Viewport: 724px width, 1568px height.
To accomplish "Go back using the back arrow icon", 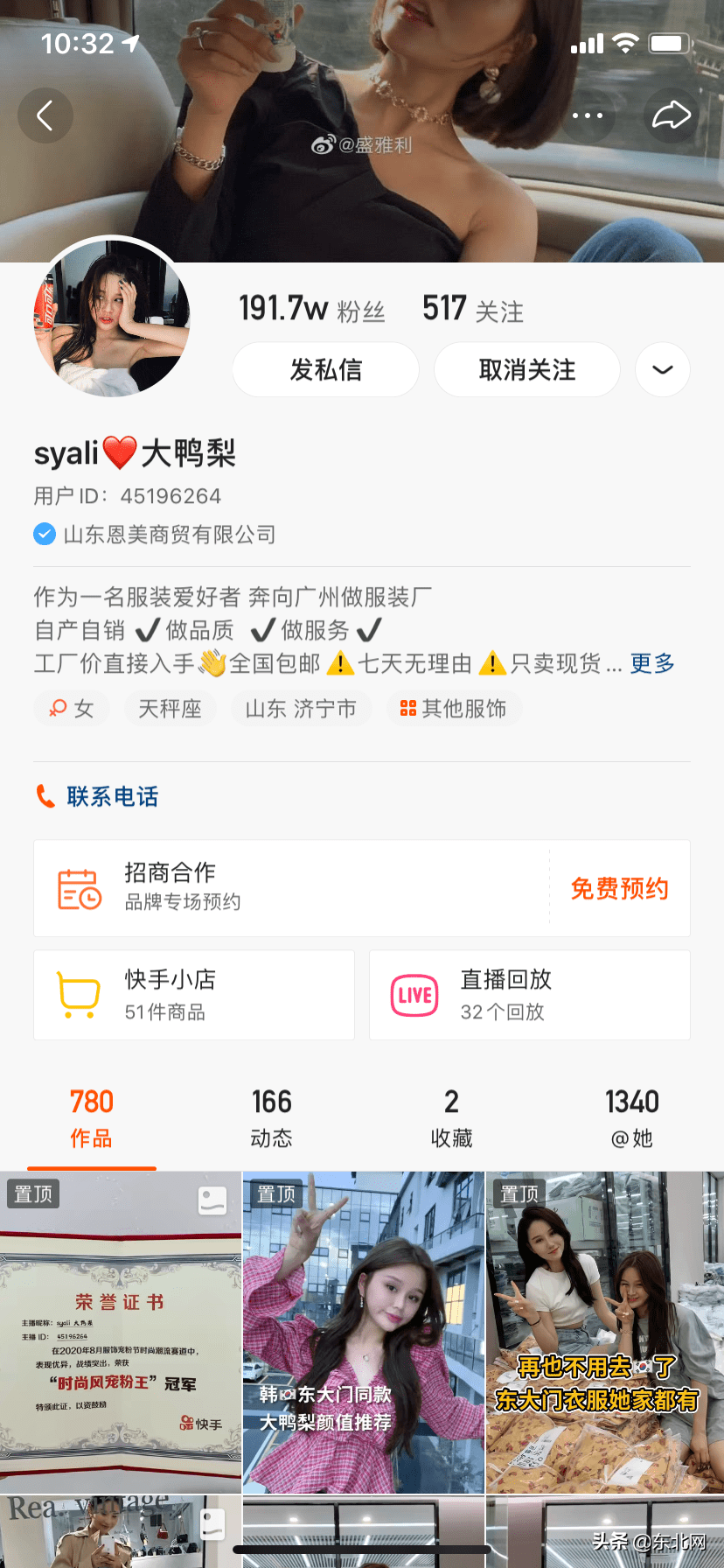I will point(45,115).
